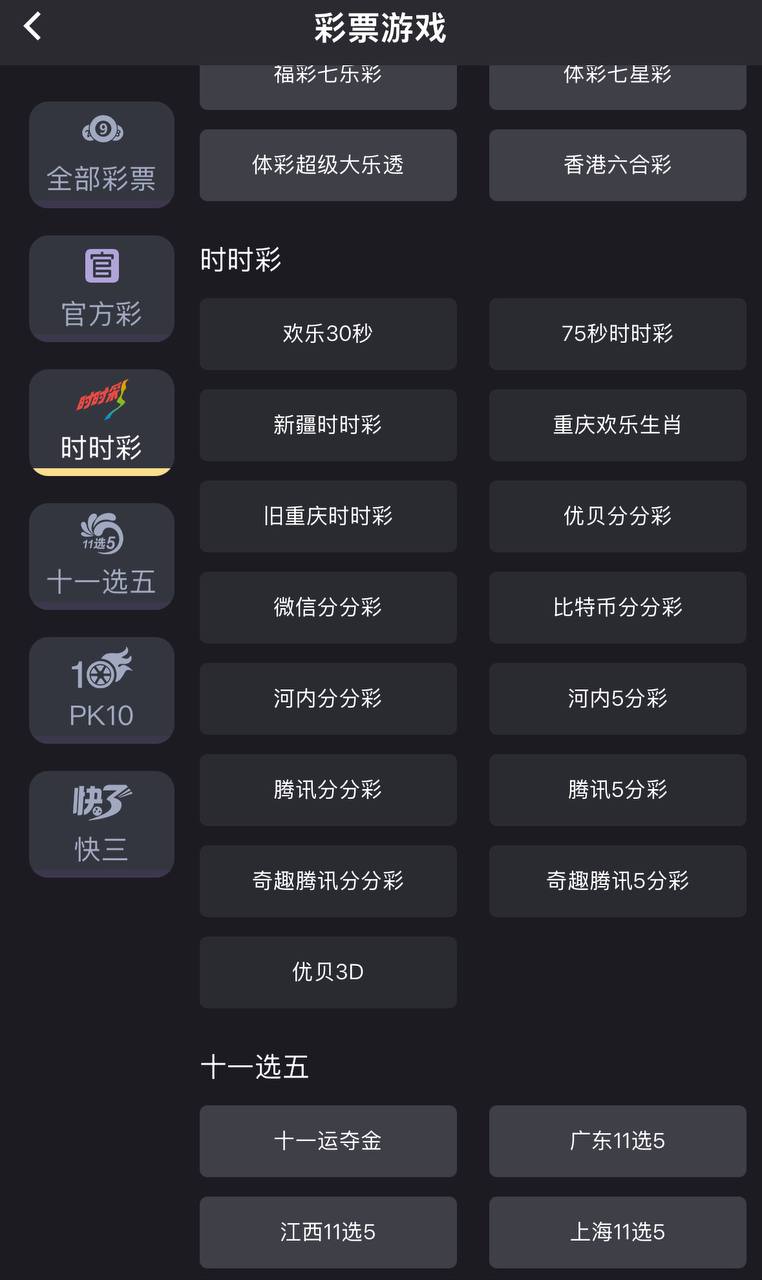
Task: Open 河内5分彩
Action: pyautogui.click(x=617, y=698)
